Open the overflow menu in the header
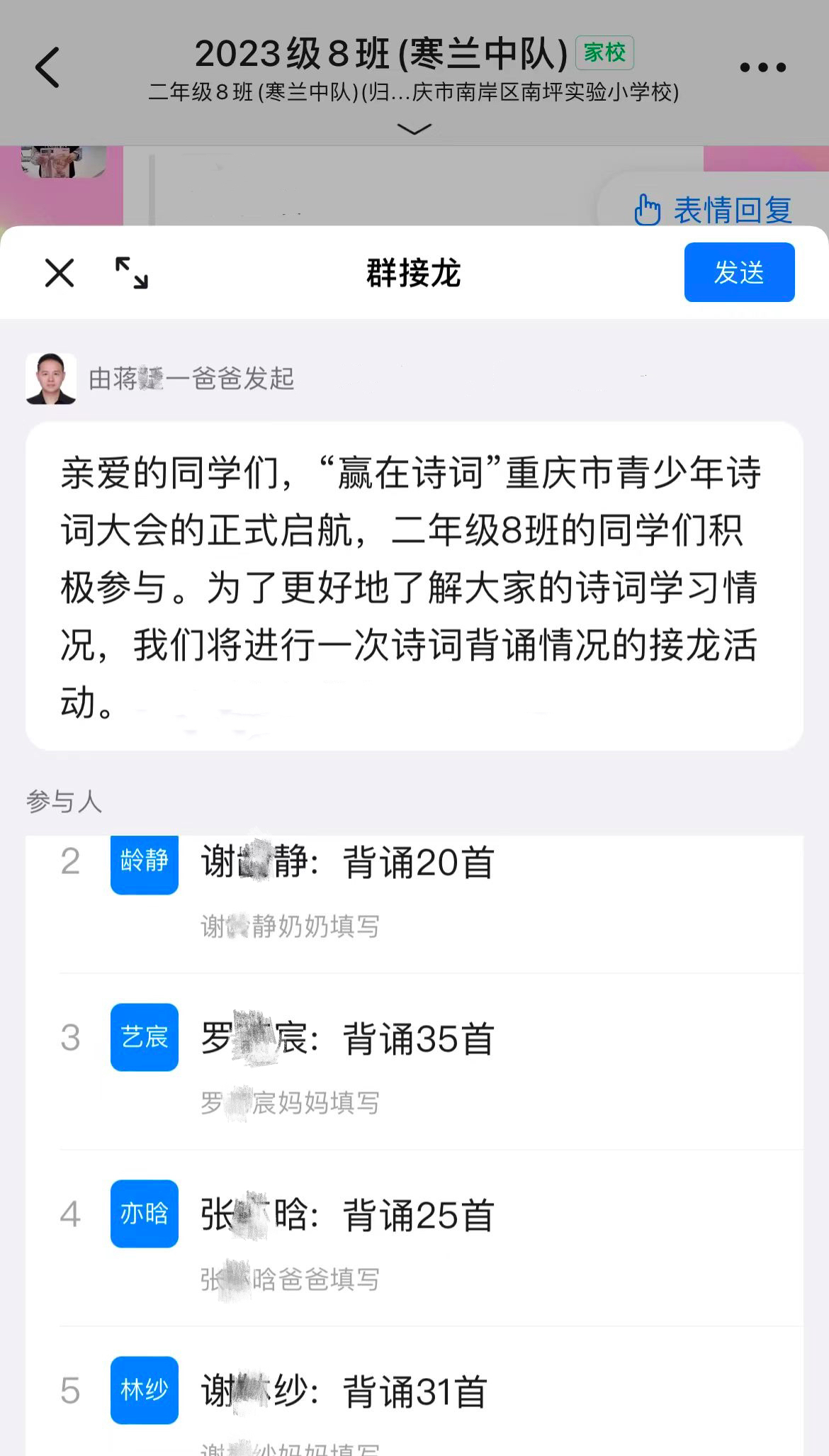The height and width of the screenshot is (1456, 829). pyautogui.click(x=762, y=68)
